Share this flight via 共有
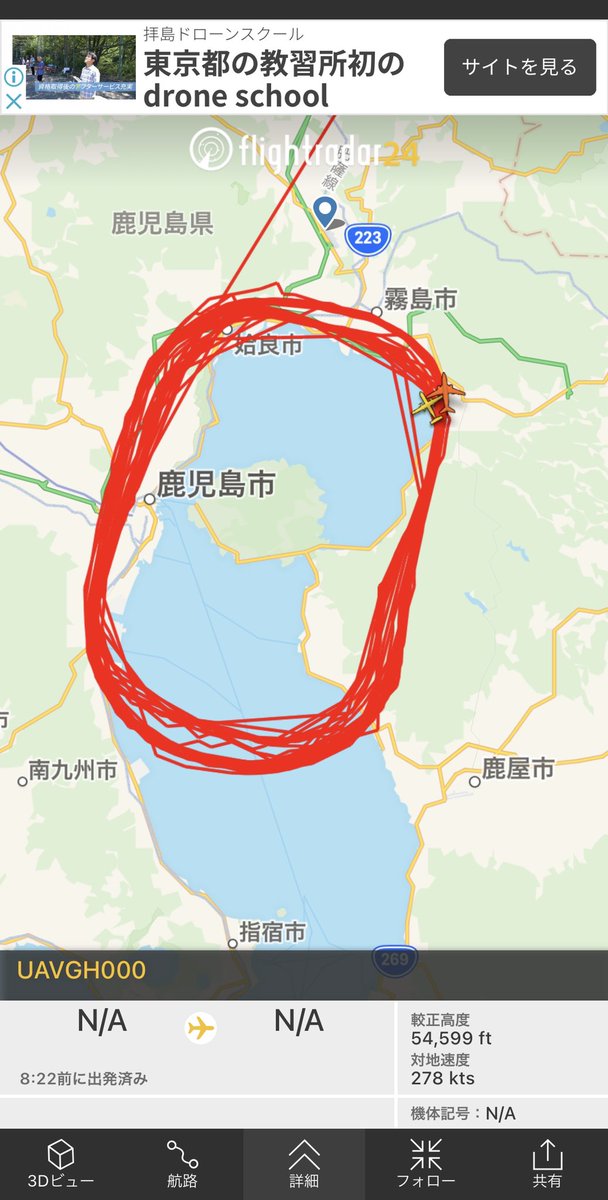608x1200 pixels. click(x=547, y=1163)
